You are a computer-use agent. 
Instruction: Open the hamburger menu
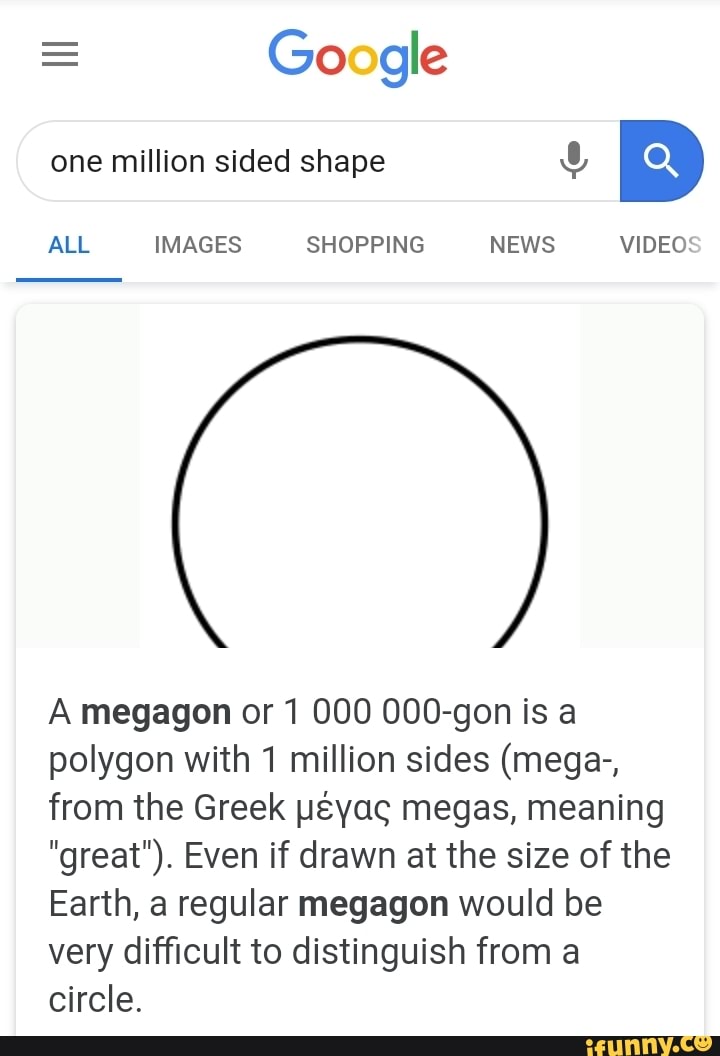pos(59,57)
